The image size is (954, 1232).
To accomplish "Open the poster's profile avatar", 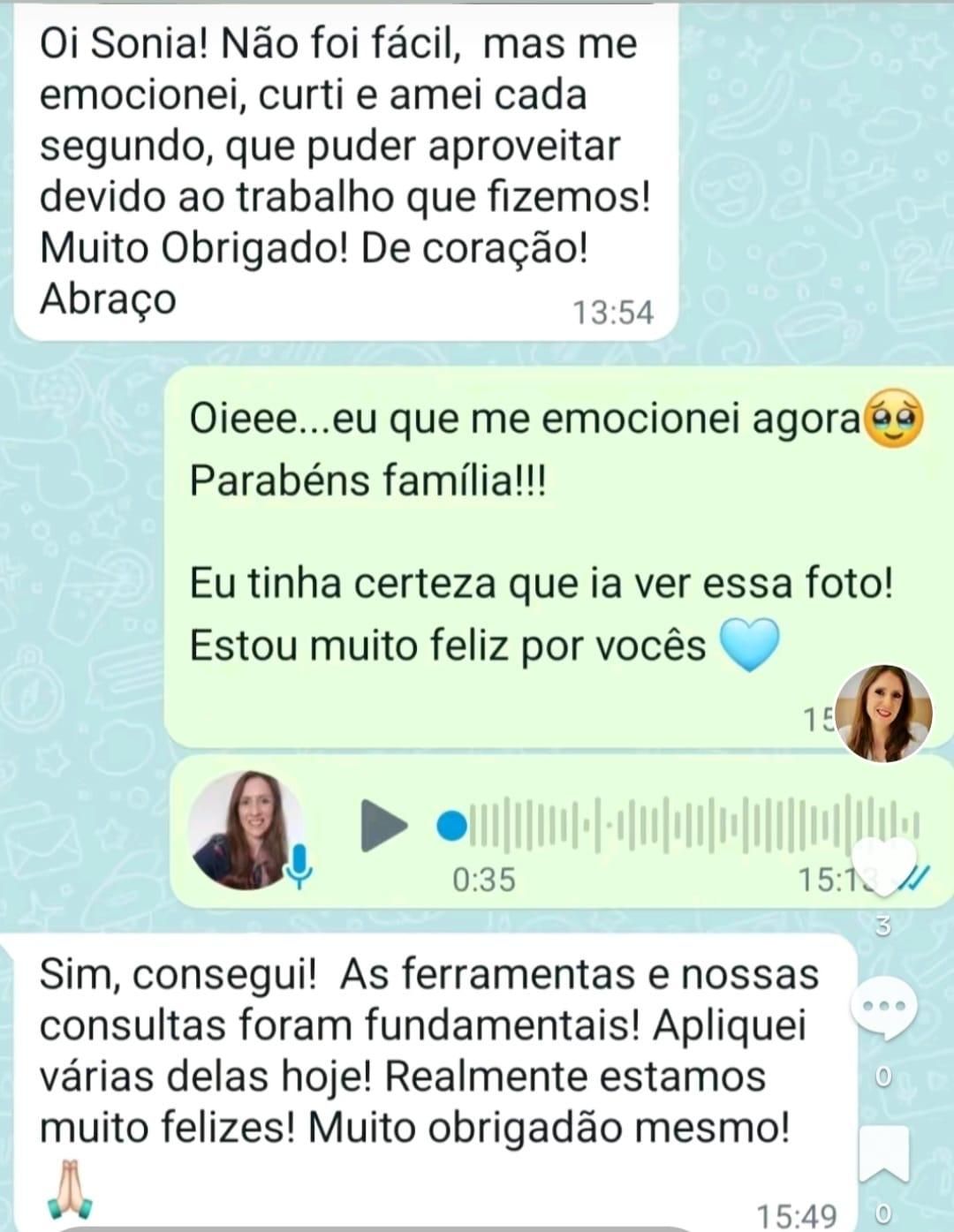I will tap(883, 713).
